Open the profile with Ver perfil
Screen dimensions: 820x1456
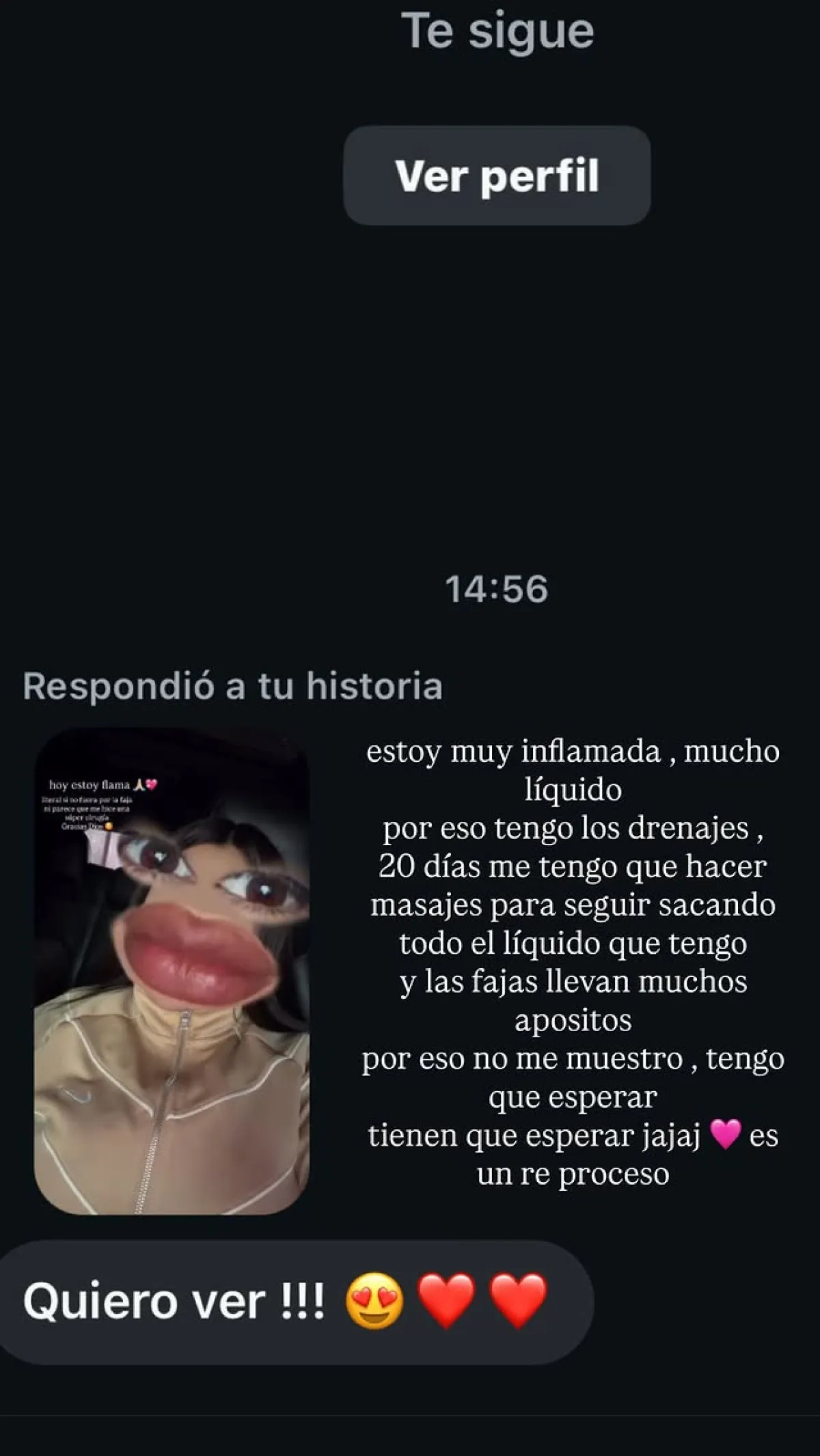(x=497, y=176)
